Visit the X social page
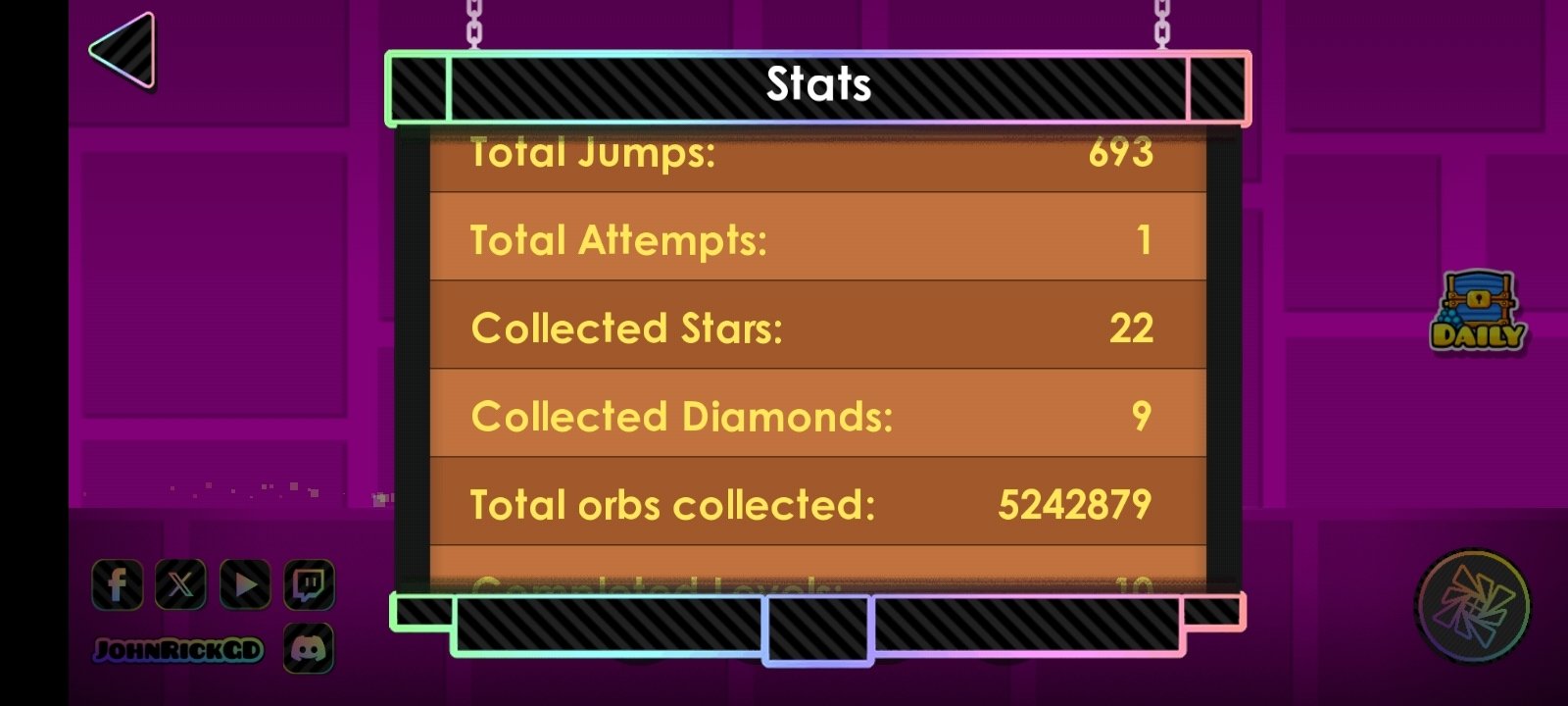The image size is (1568, 706). 180,584
